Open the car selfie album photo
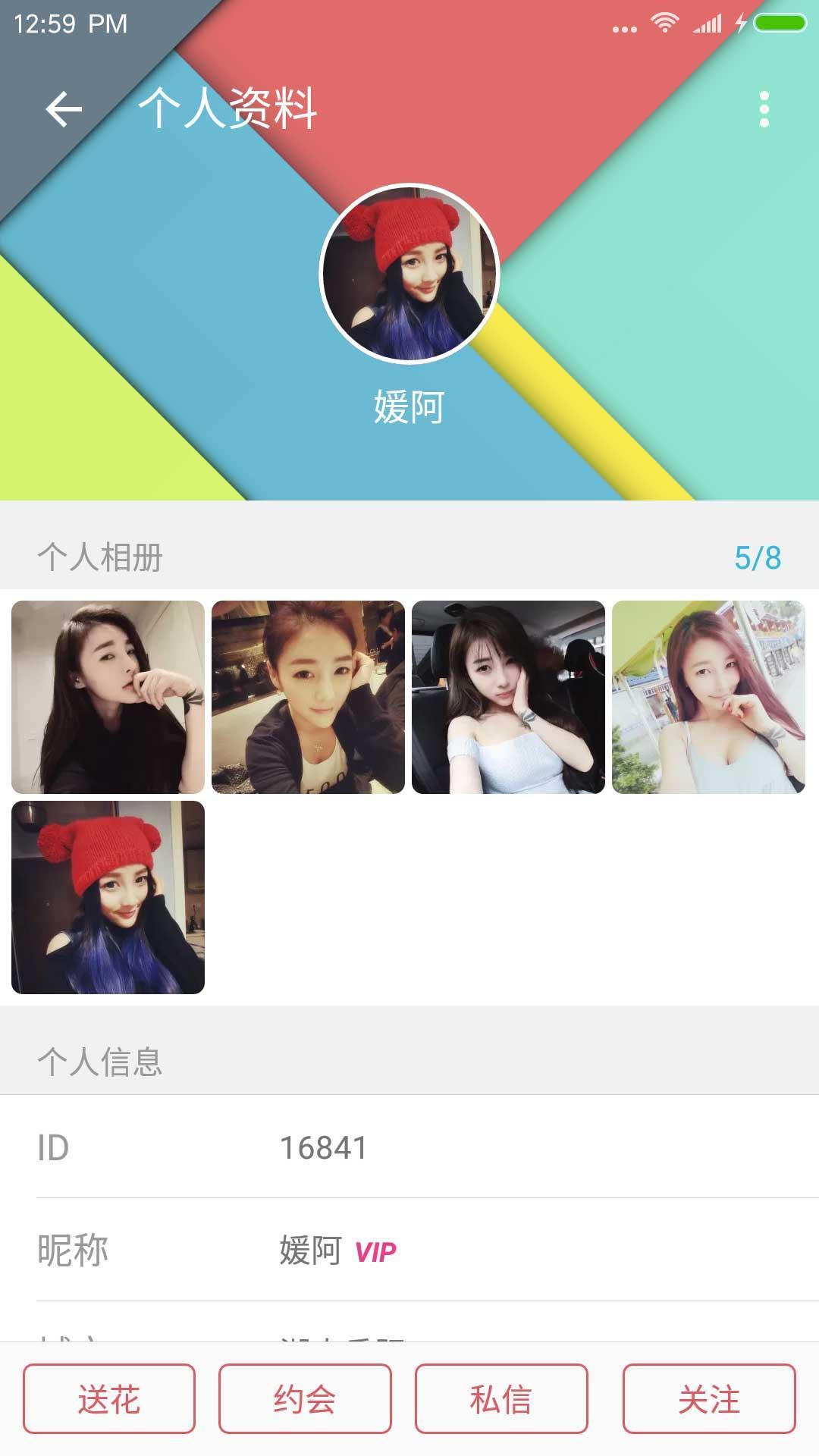This screenshot has height=1456, width=819. click(508, 697)
